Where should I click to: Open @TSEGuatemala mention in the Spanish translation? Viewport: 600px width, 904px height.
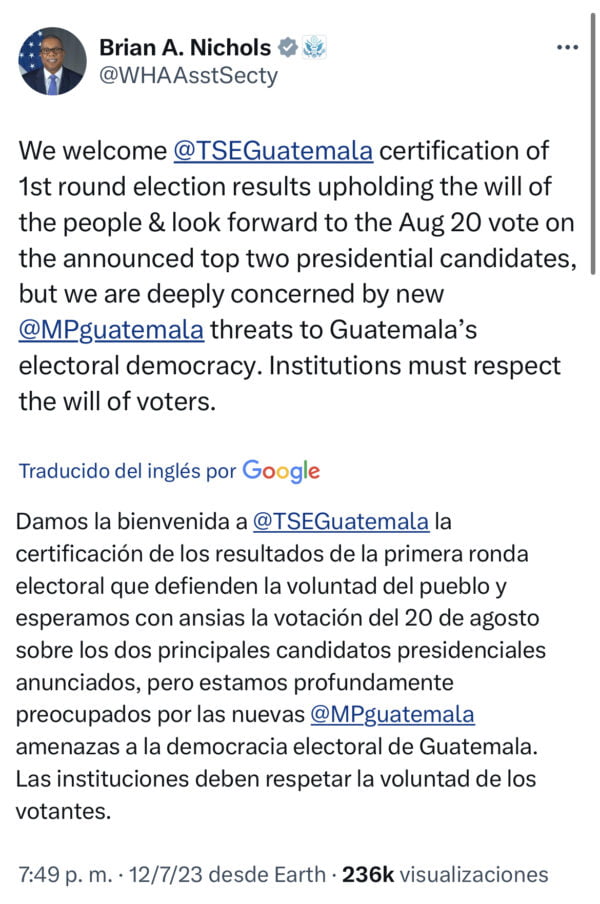[340, 521]
